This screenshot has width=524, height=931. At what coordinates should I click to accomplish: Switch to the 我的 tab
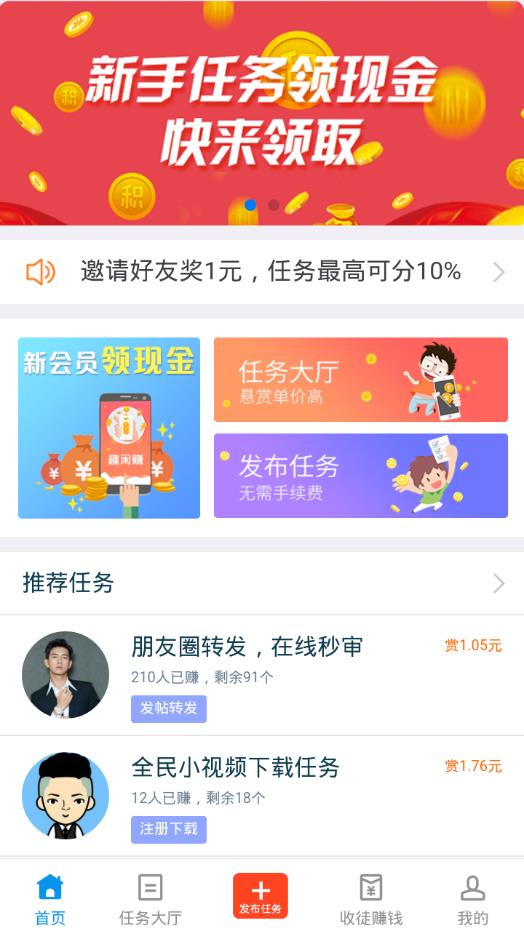click(x=473, y=899)
